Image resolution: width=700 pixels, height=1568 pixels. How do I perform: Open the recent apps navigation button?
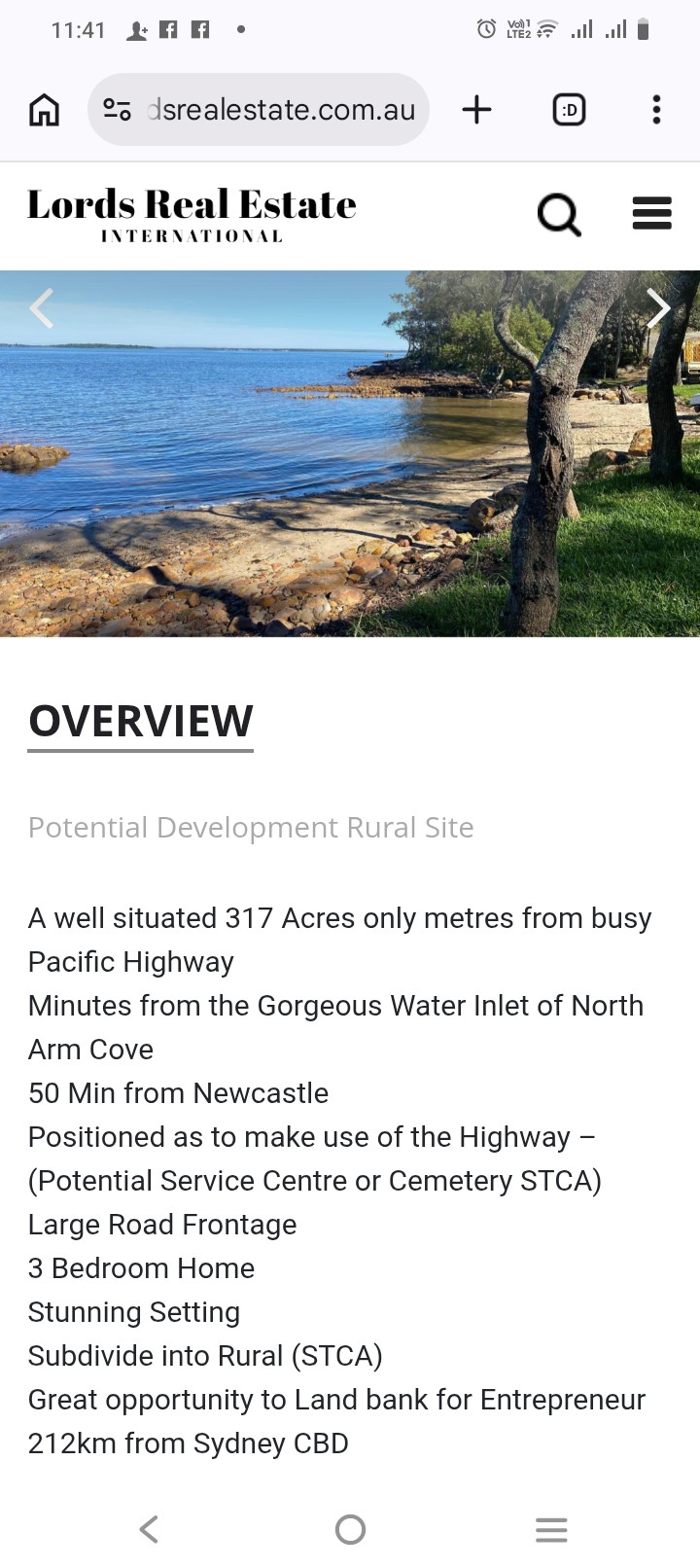point(551,1529)
